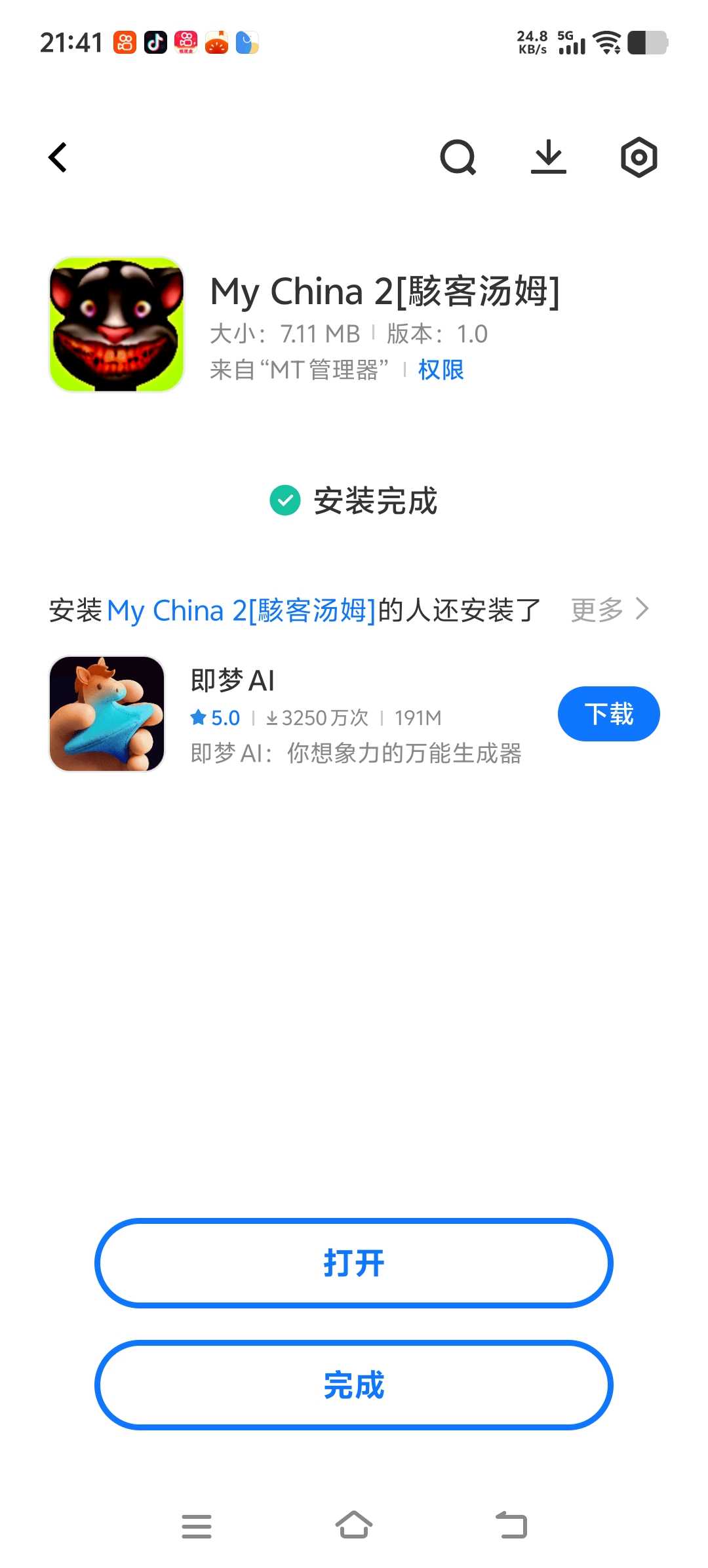
Task: Open the downloads manager icon
Action: [x=548, y=157]
